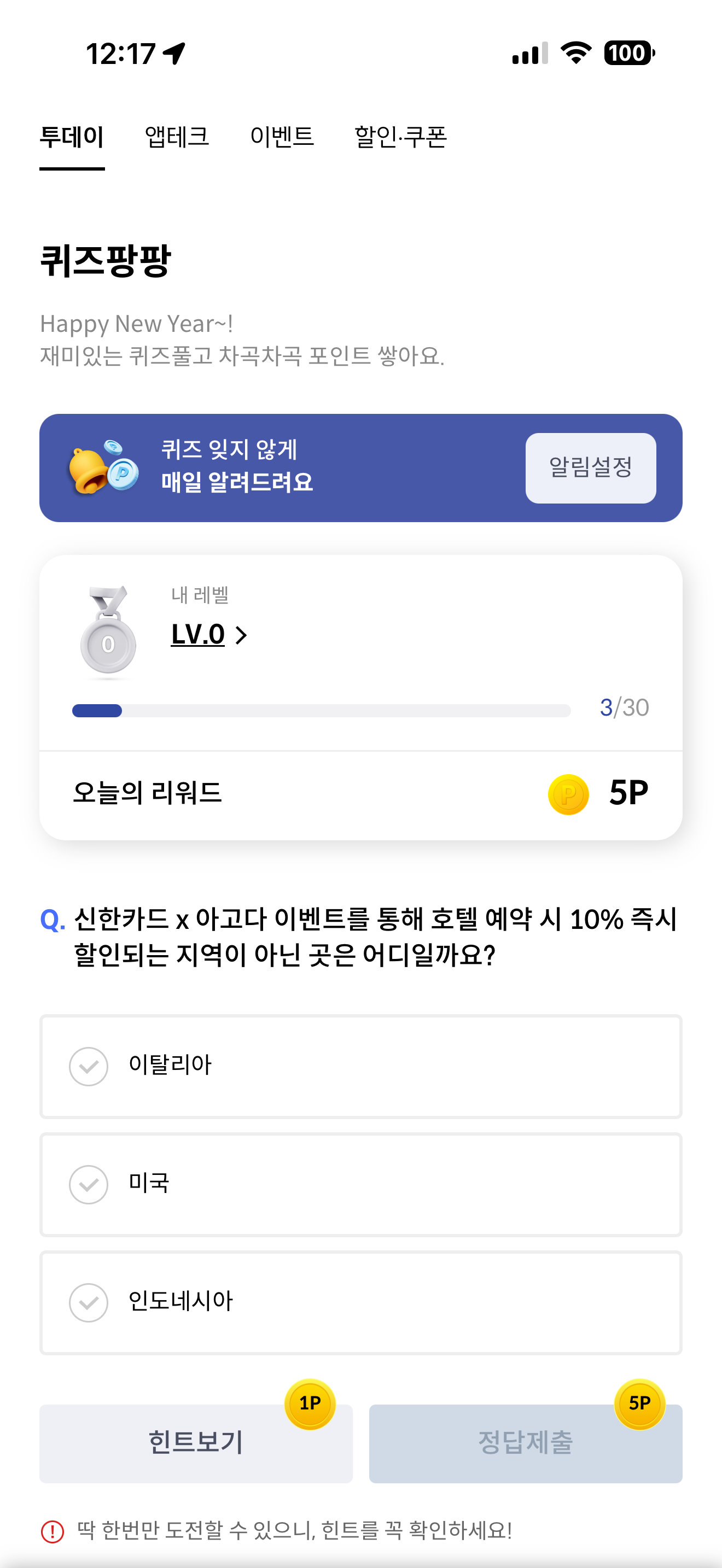Open the 이벤트 tab
Image resolution: width=722 pixels, height=1568 pixels.
point(282,136)
